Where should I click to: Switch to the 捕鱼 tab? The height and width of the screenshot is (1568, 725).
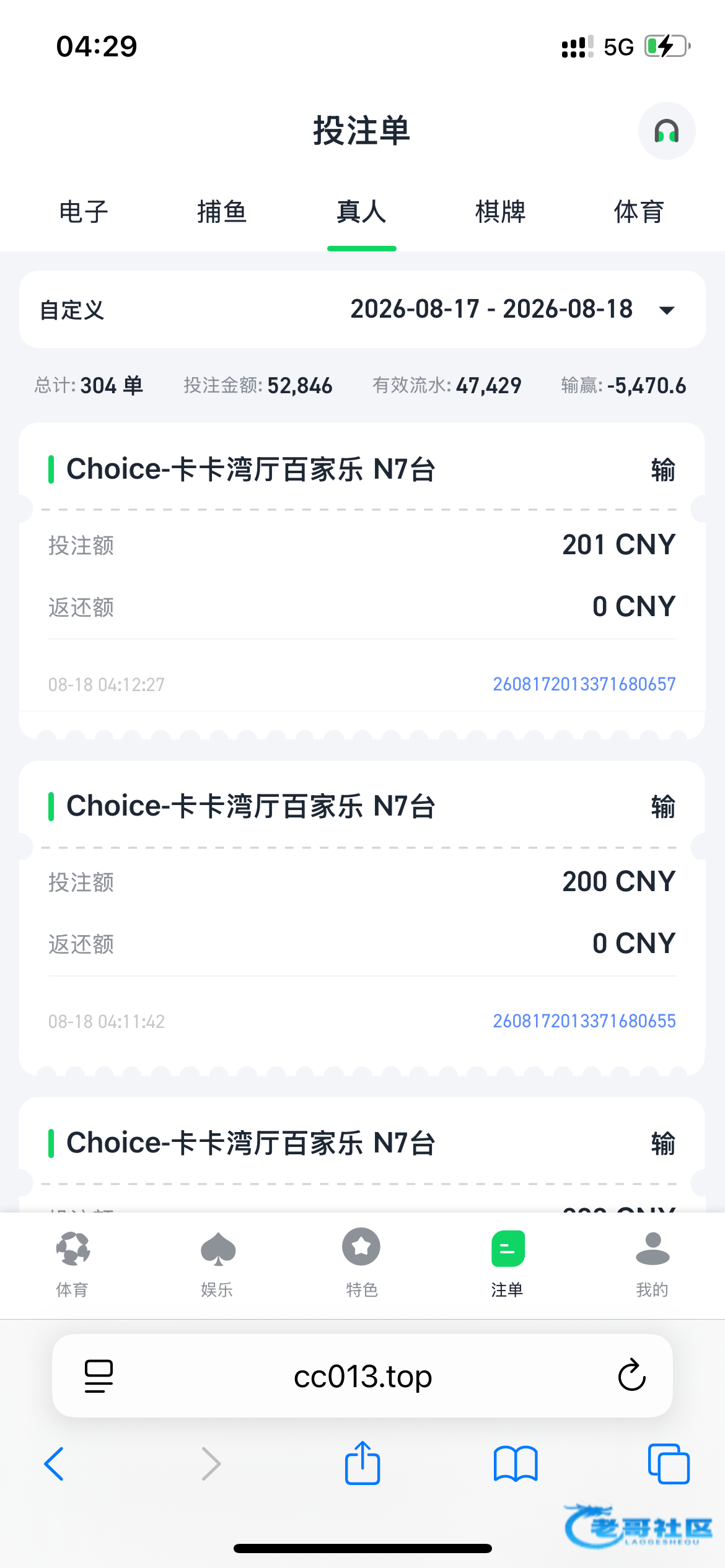tap(222, 212)
